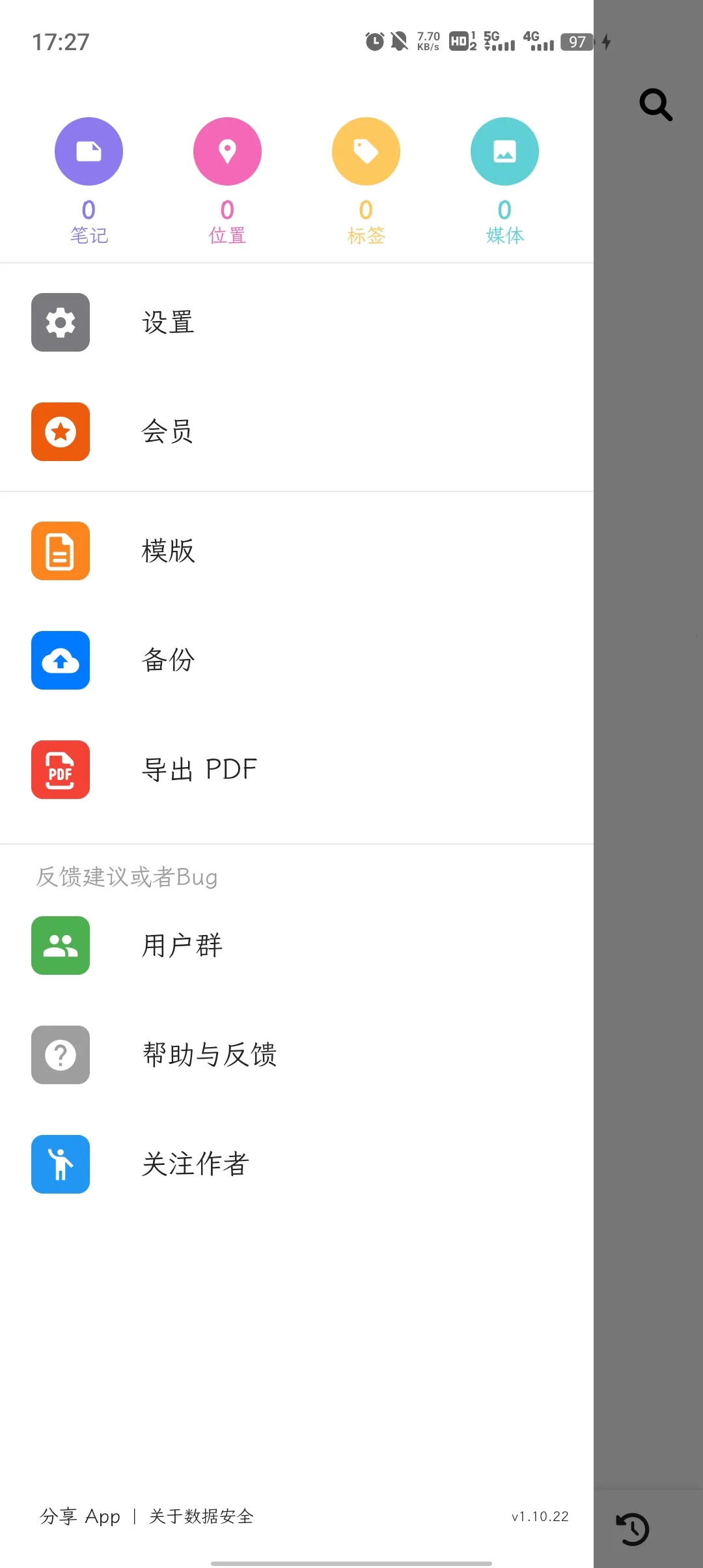Tap the search magnifier icon

pyautogui.click(x=655, y=104)
